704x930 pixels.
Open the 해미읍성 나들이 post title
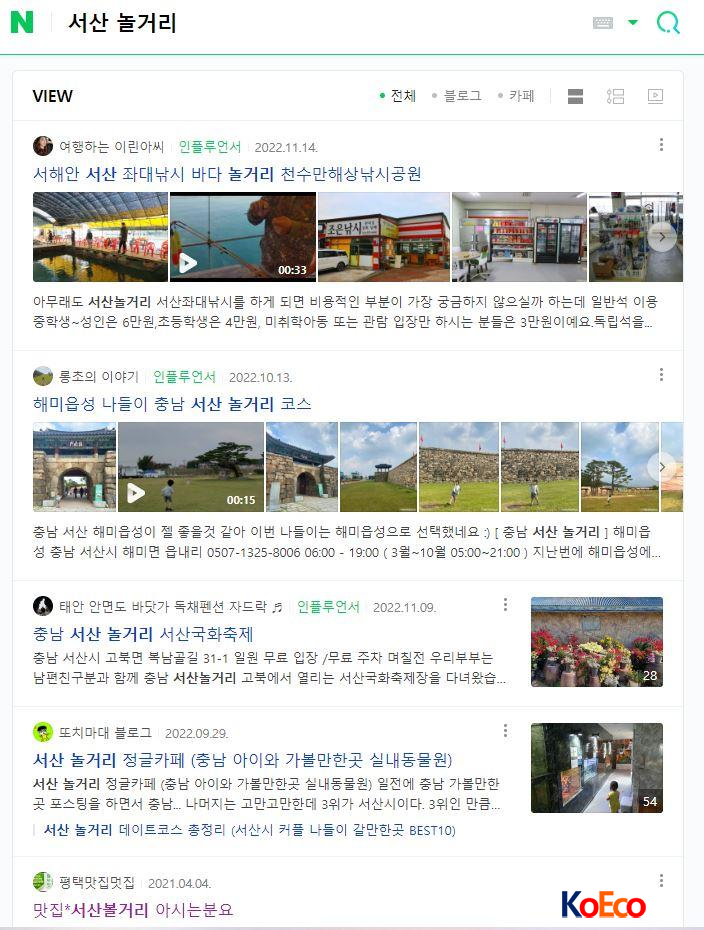[x=172, y=403]
